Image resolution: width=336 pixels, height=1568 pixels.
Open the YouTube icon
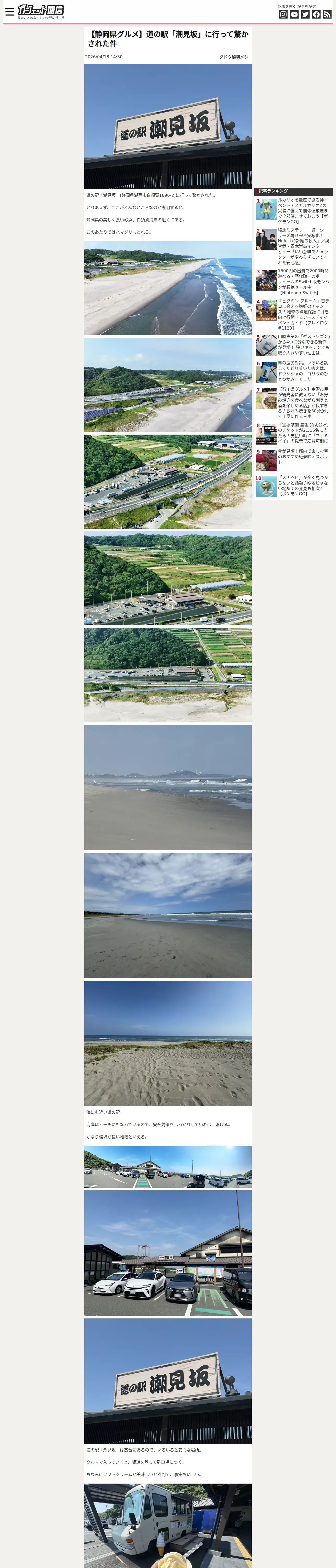[x=295, y=15]
